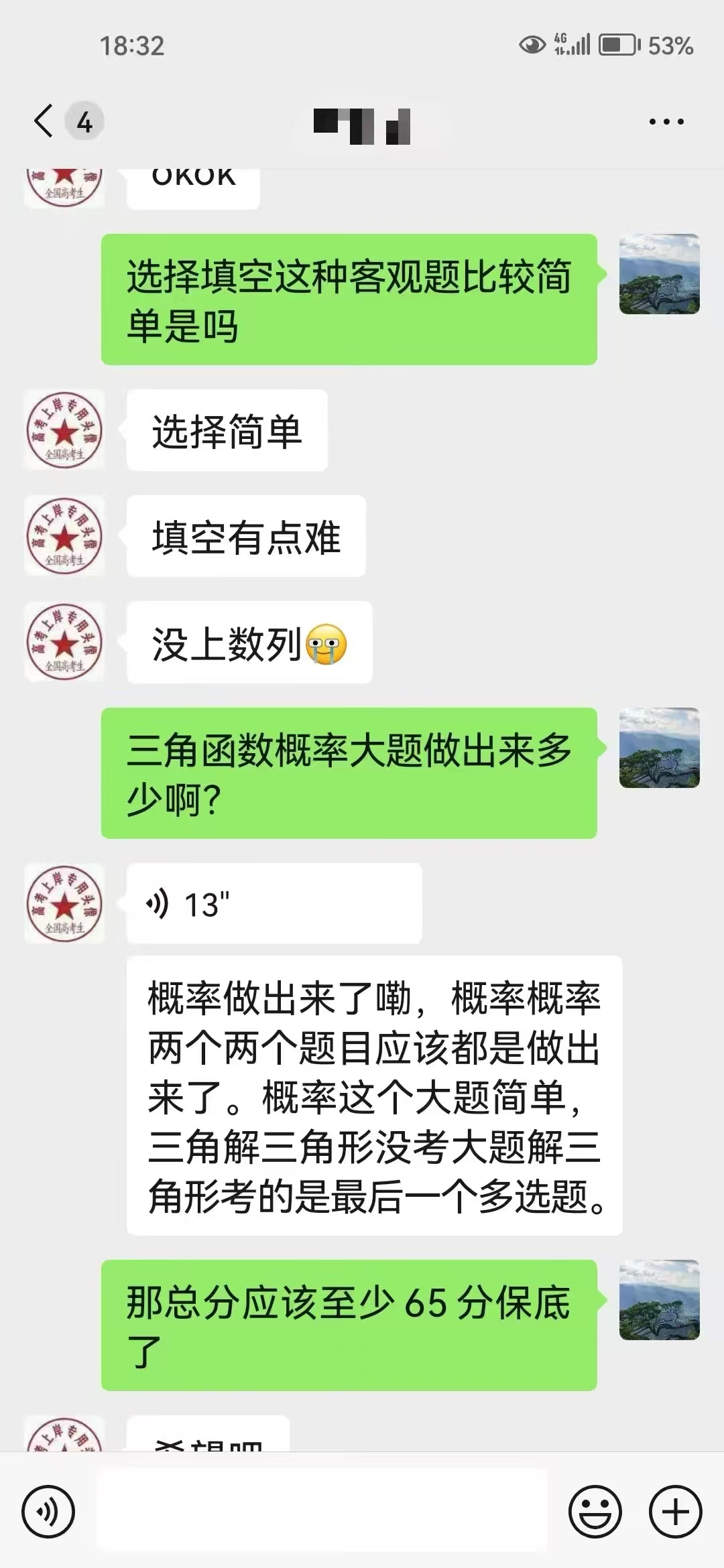Open the plus attachments panel

click(x=676, y=1512)
